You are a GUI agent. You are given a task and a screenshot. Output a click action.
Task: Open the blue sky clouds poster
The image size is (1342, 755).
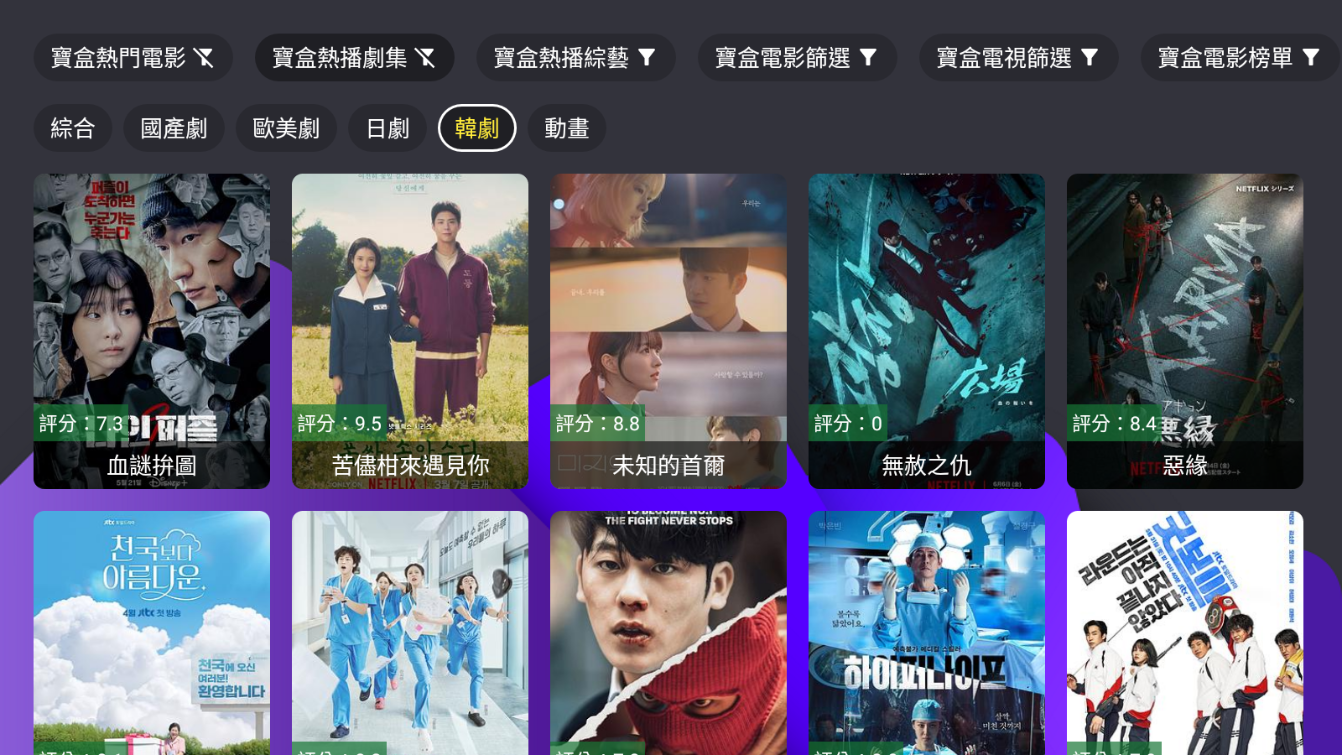(x=151, y=632)
